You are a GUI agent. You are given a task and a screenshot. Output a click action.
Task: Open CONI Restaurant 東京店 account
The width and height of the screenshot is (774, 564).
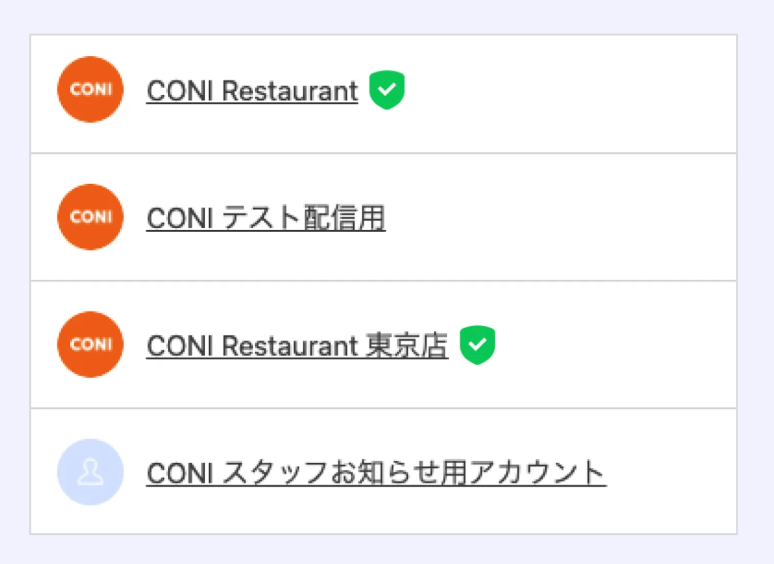(x=297, y=346)
